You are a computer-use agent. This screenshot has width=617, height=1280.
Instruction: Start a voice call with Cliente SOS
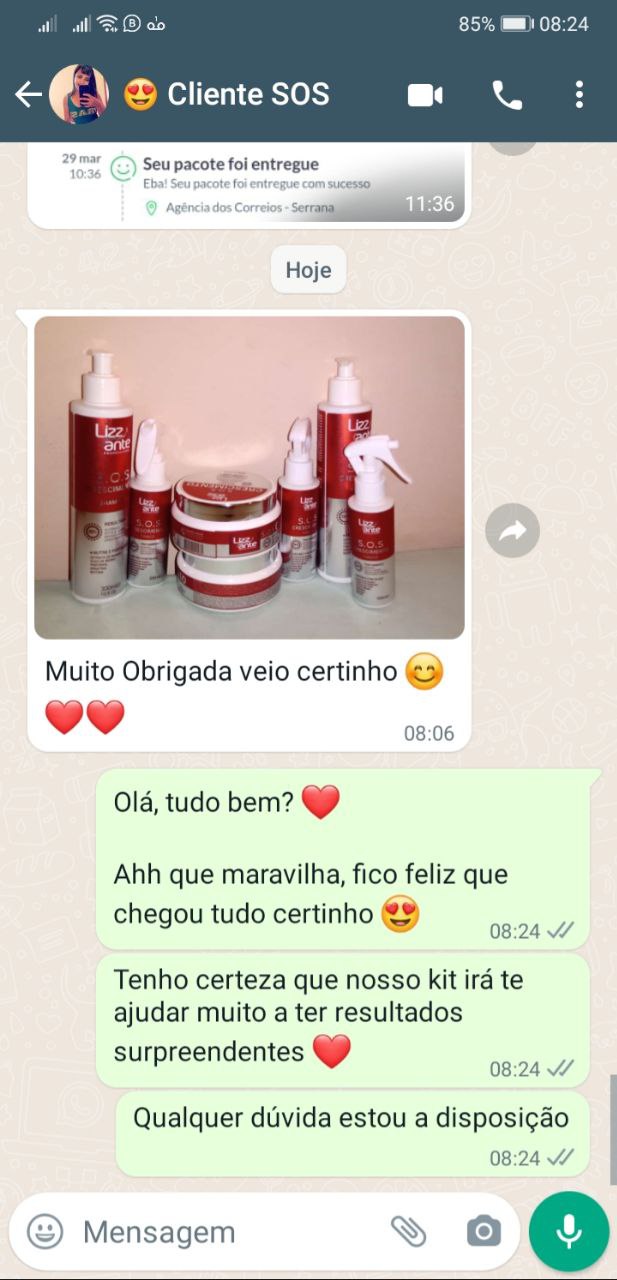click(507, 95)
